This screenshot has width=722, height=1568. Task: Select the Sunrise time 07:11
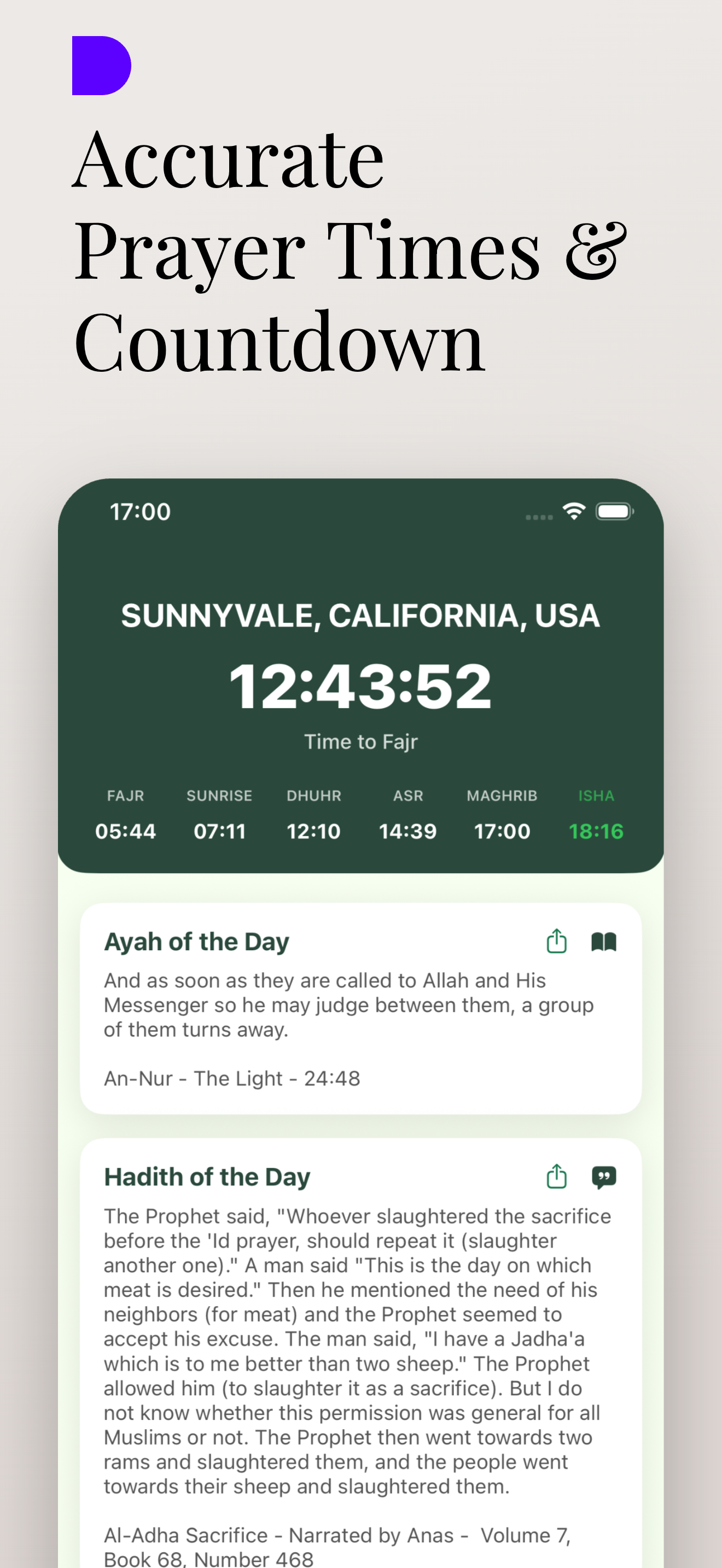click(x=220, y=830)
